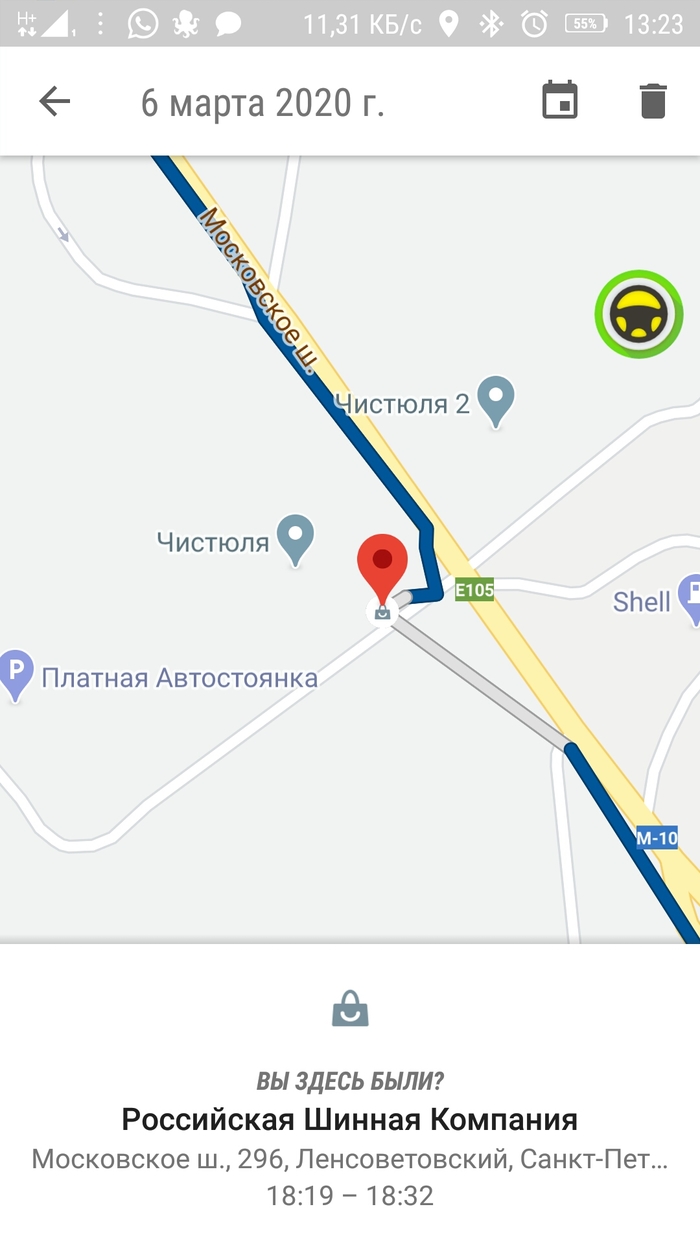Tap the yellow steering wheel floating button
This screenshot has height=1244, width=700.
pos(639,314)
